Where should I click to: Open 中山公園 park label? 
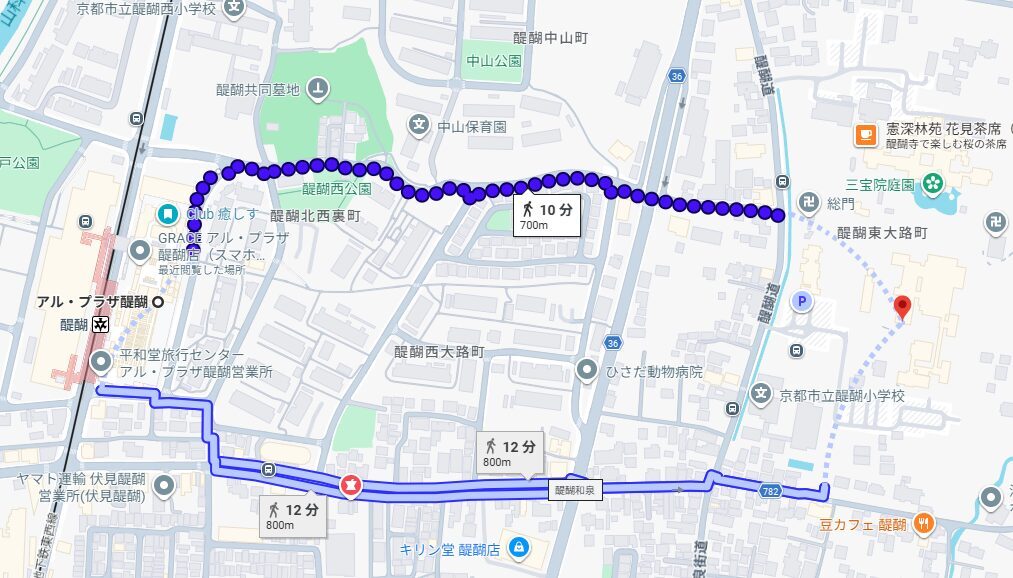pyautogui.click(x=494, y=61)
